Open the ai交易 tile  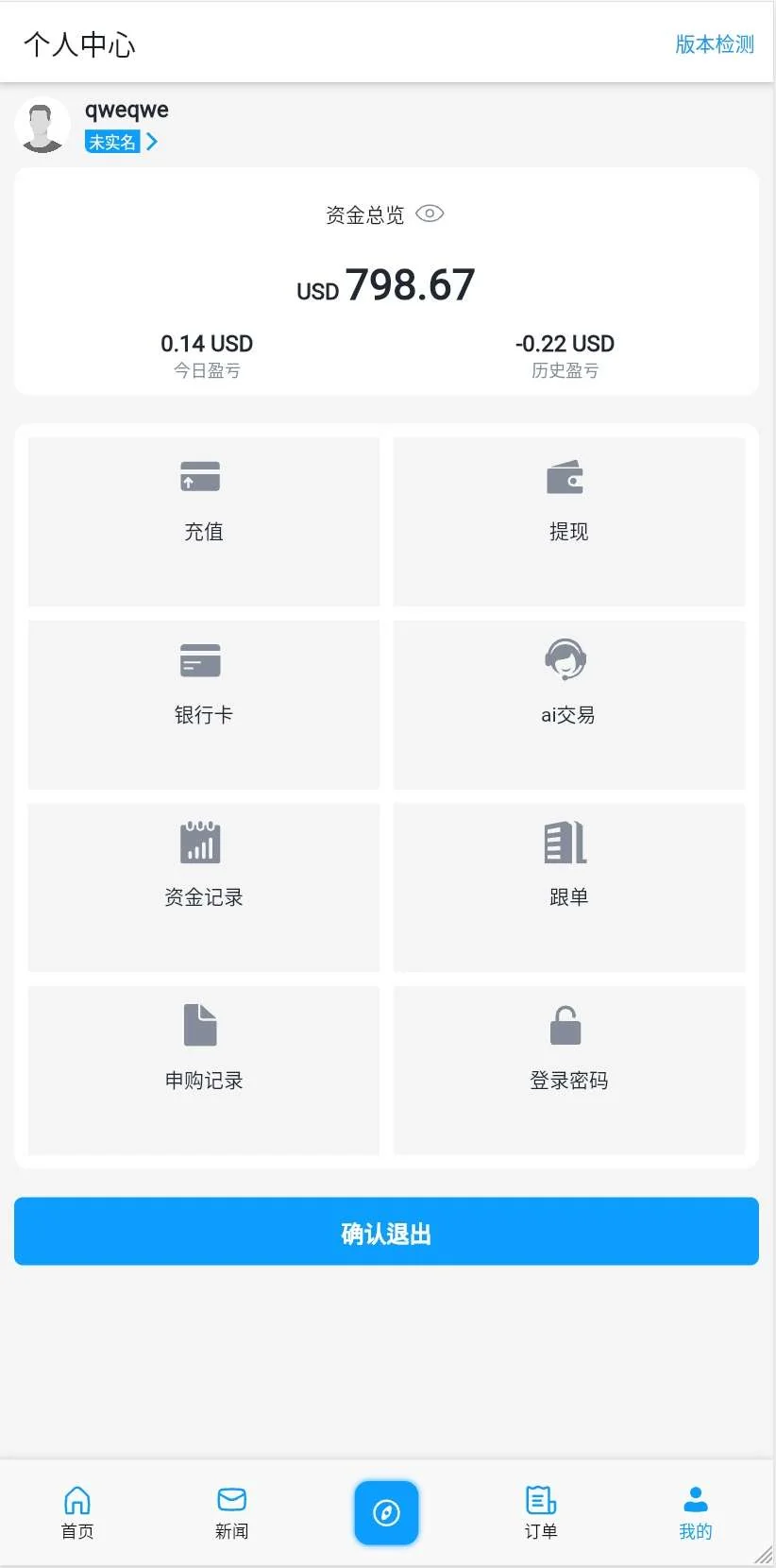pos(568,704)
